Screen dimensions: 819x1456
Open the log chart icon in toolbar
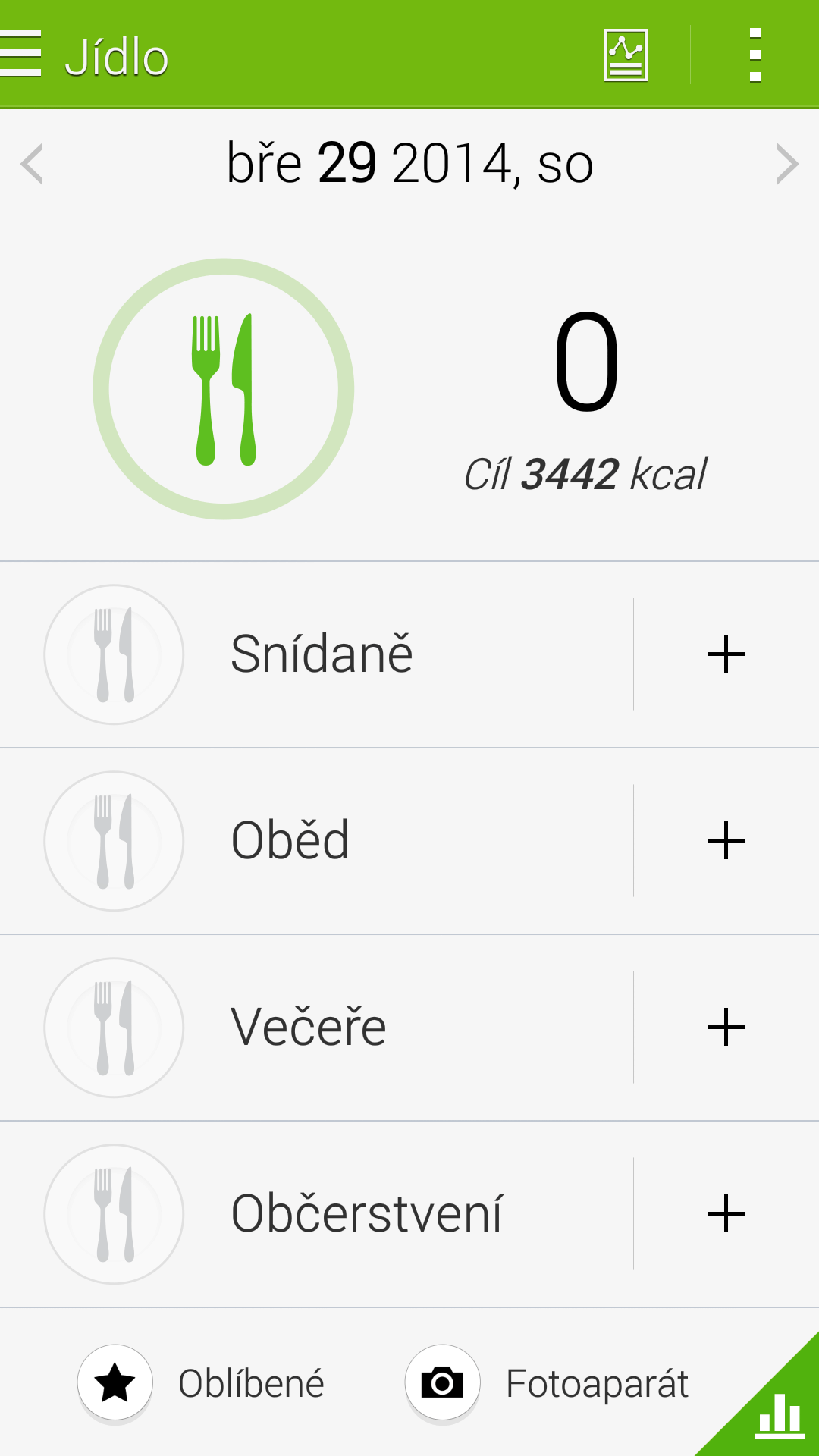[x=626, y=55]
